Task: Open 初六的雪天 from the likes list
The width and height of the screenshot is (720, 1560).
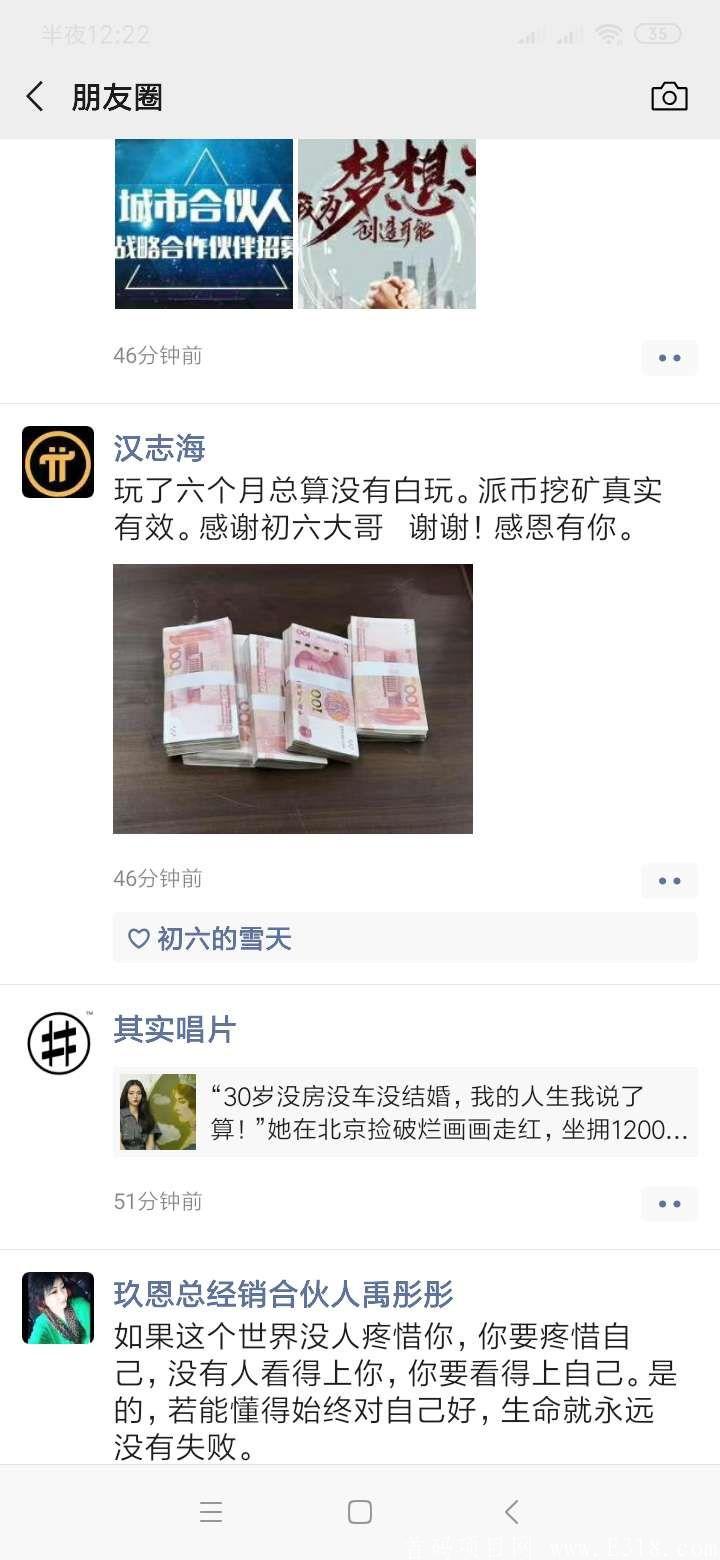Action: click(x=224, y=938)
